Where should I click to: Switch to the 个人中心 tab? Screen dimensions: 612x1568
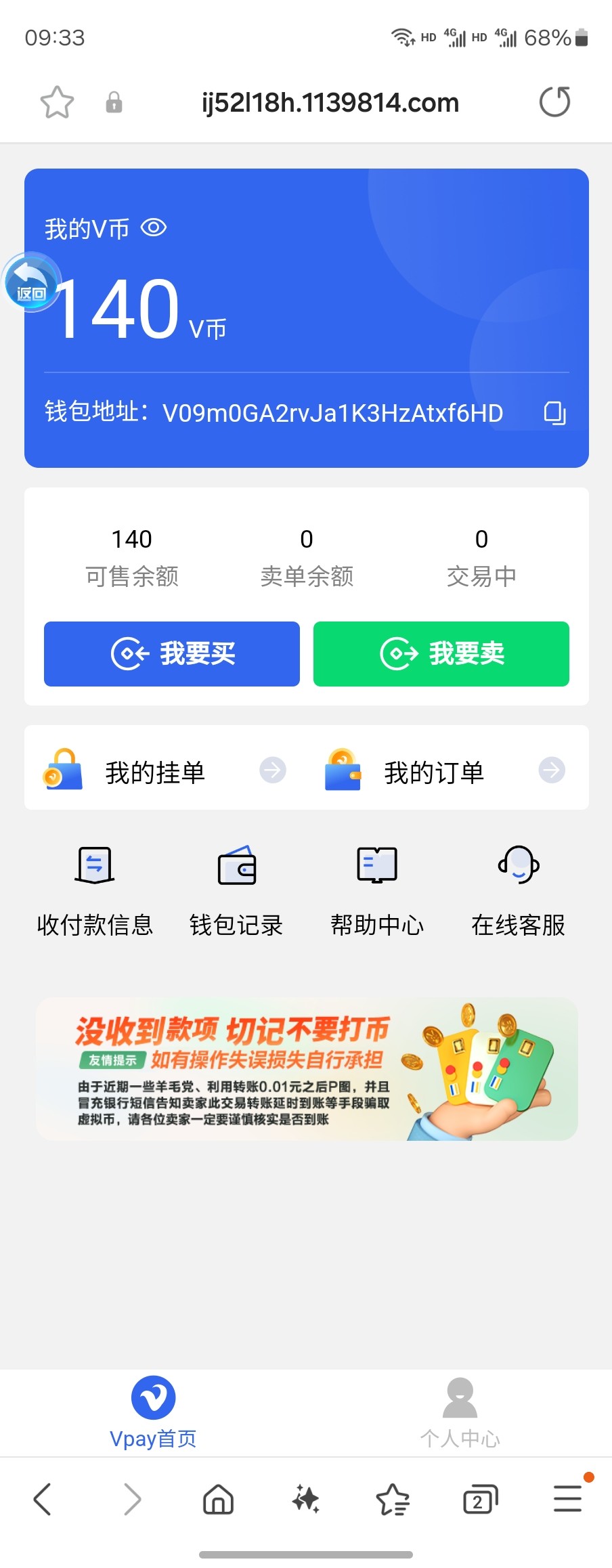460,1412
